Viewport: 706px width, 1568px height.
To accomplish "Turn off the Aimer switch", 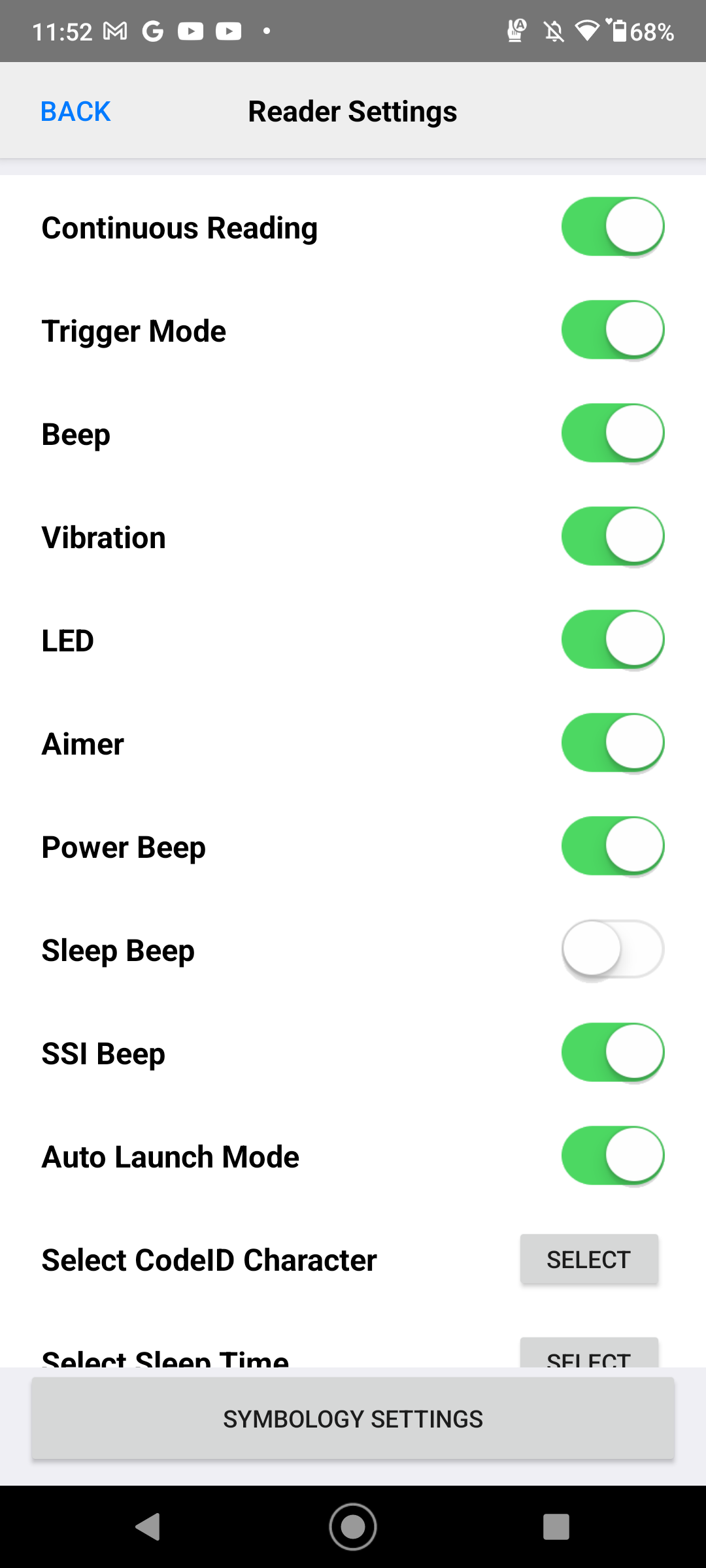I will (x=613, y=743).
